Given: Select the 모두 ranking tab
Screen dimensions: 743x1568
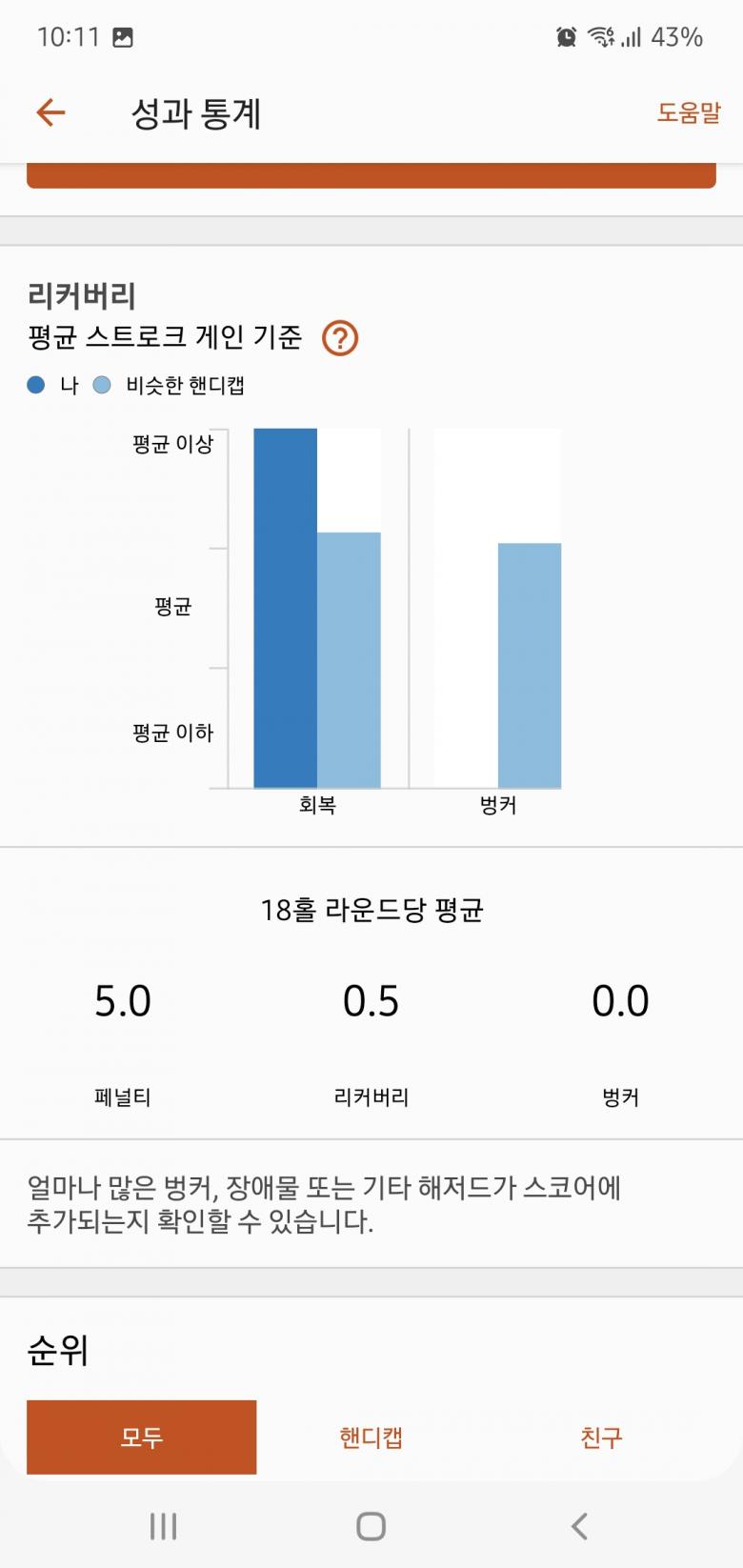Looking at the screenshot, I should (x=142, y=1437).
